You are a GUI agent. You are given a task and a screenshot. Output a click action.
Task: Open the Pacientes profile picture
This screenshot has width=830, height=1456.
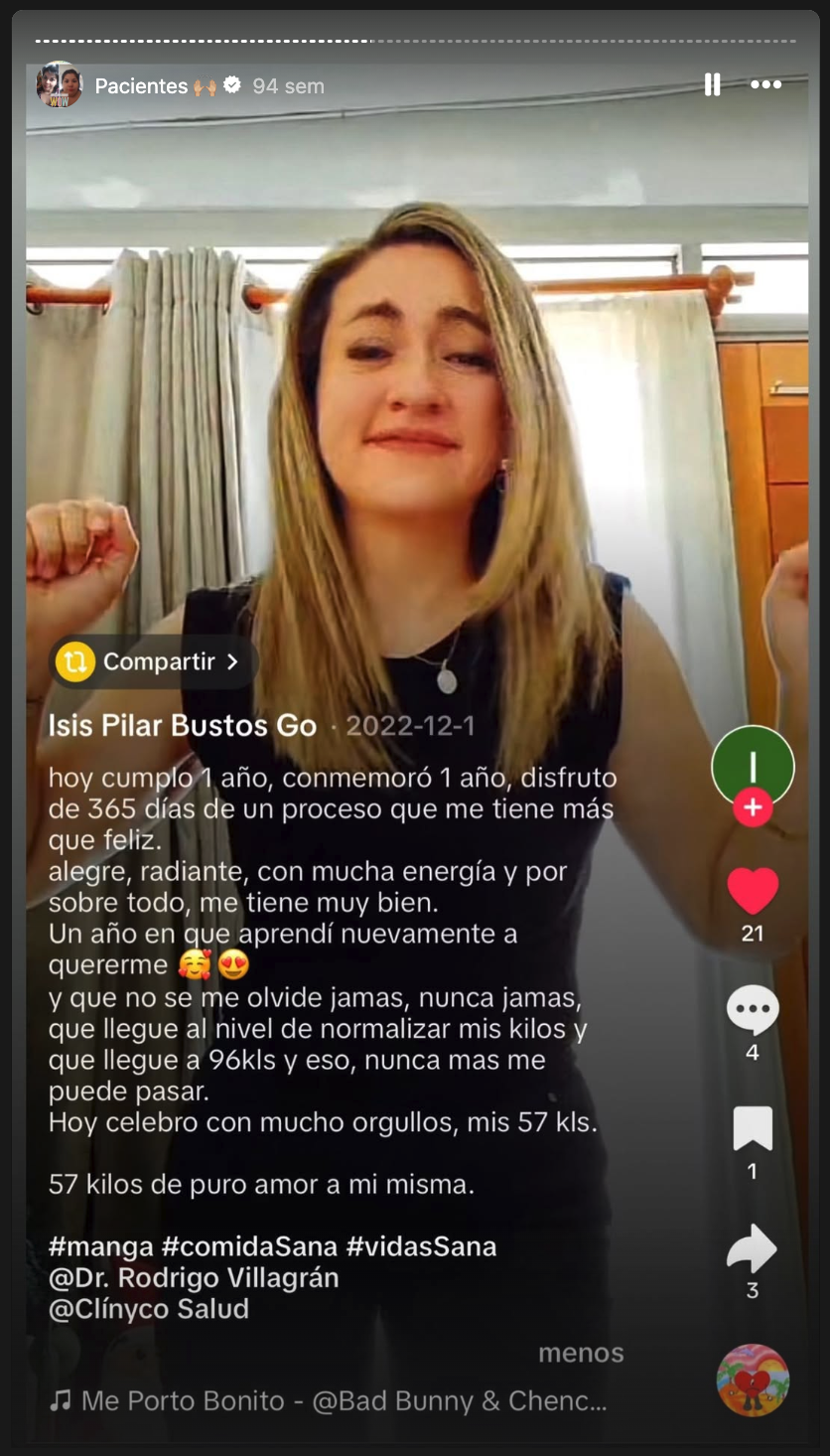click(60, 85)
